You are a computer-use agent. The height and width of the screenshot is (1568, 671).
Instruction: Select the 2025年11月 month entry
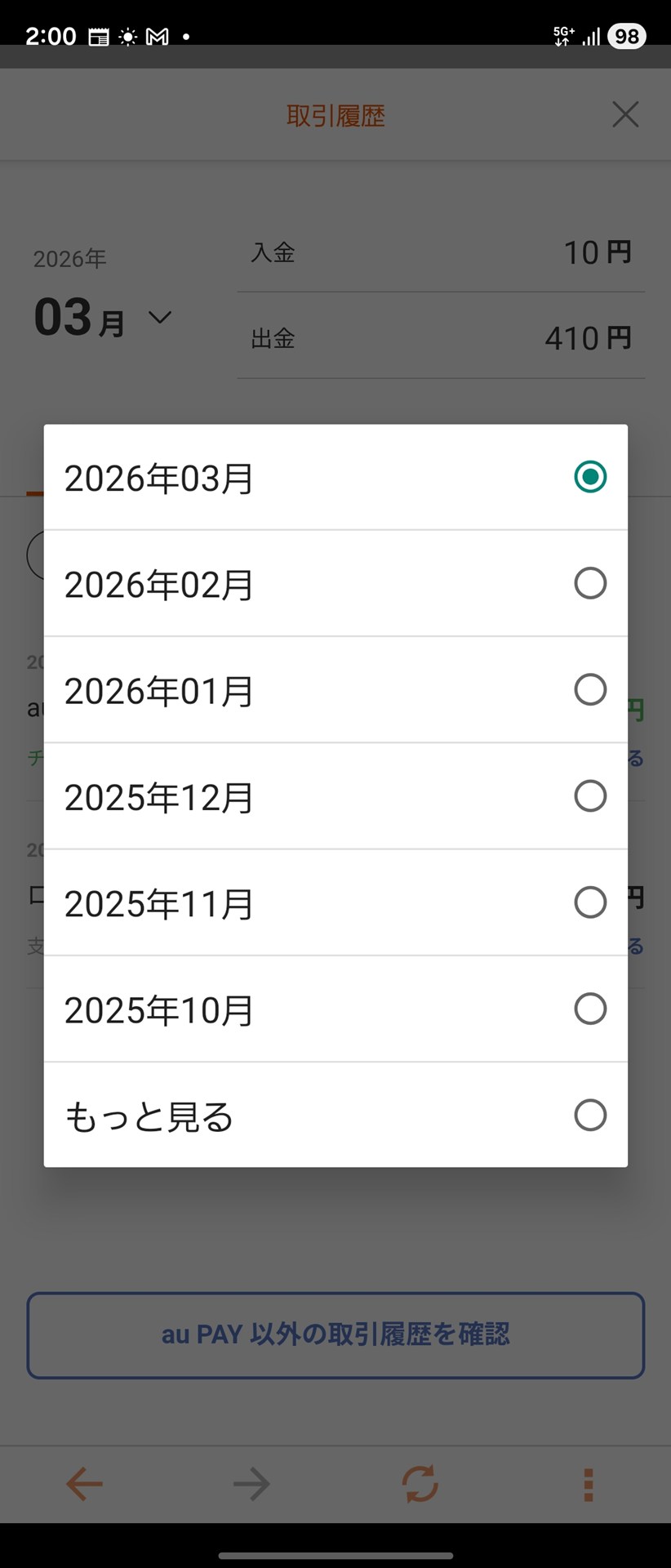(335, 902)
